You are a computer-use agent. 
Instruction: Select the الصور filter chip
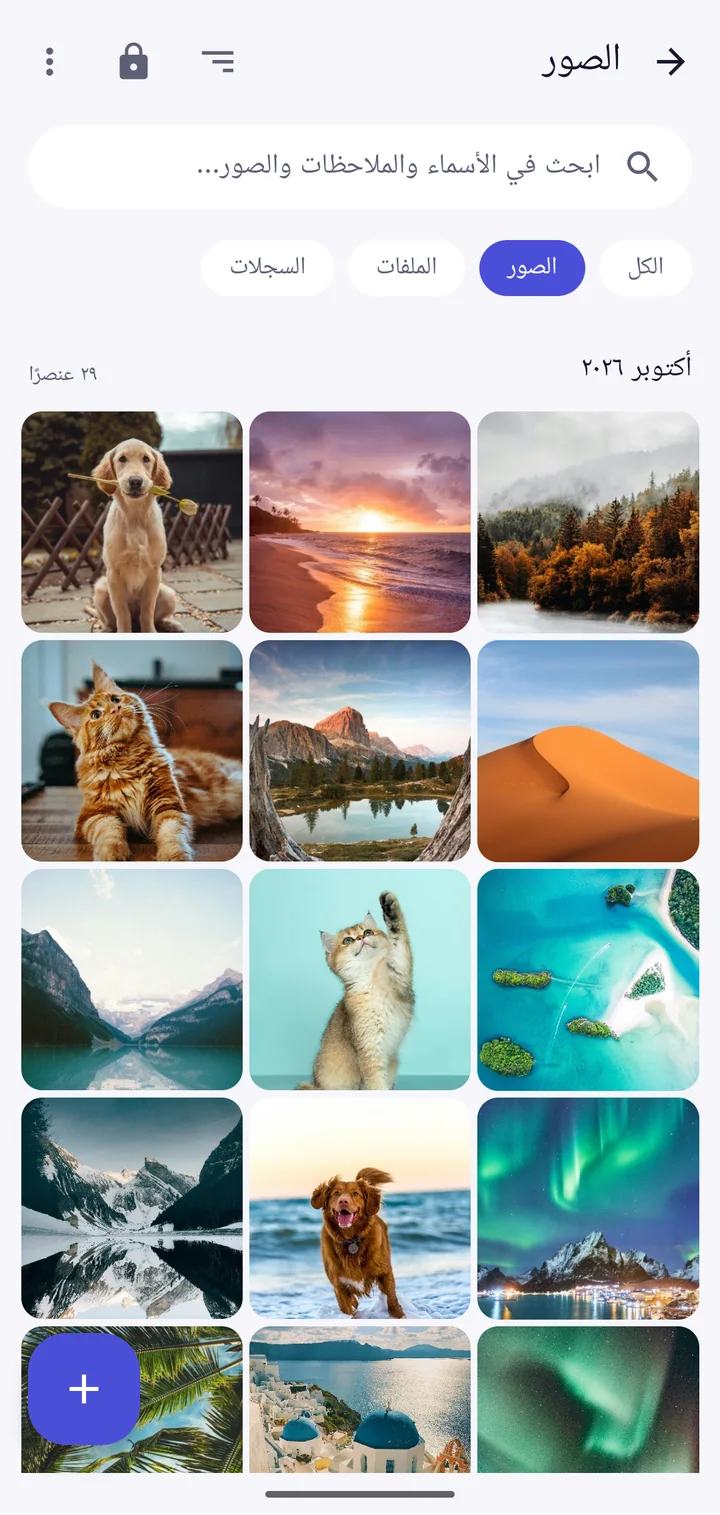(532, 268)
